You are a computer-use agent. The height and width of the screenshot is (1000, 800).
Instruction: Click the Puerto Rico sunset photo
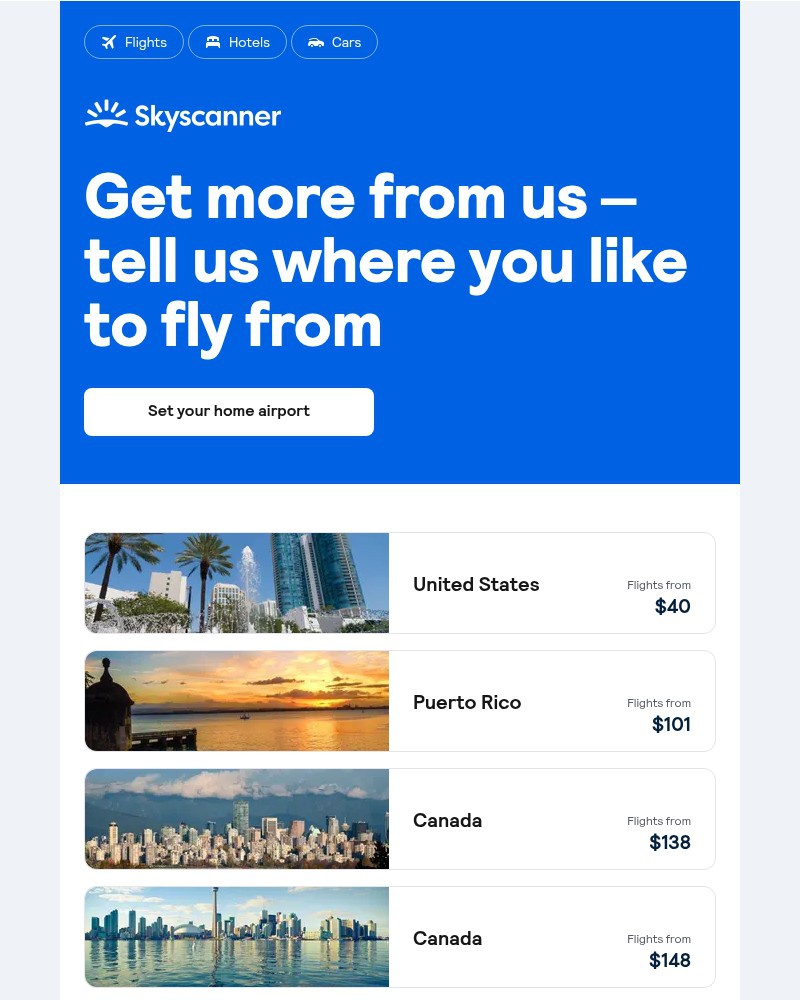point(236,701)
